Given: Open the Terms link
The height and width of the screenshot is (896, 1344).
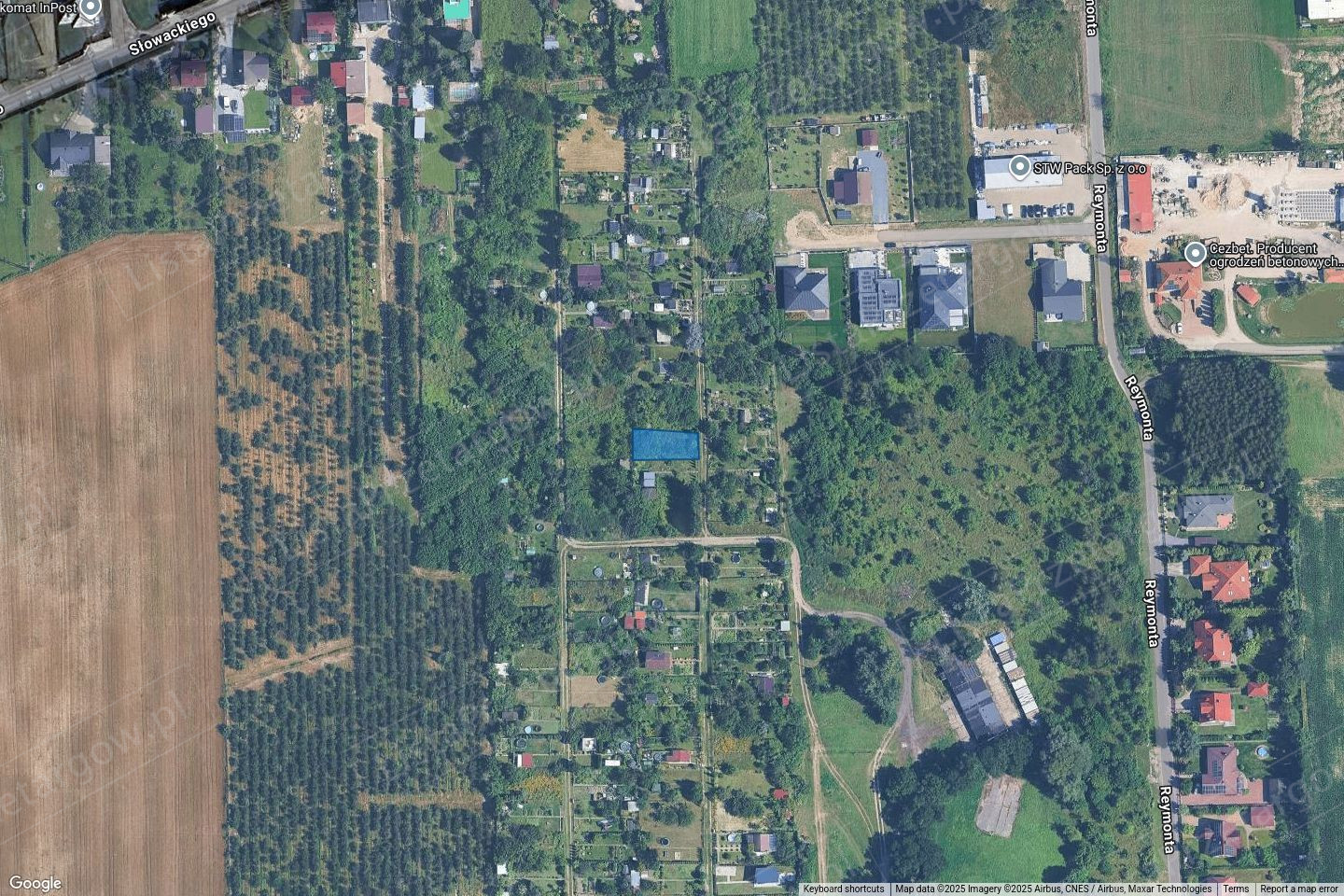Looking at the screenshot, I should [x=1236, y=889].
